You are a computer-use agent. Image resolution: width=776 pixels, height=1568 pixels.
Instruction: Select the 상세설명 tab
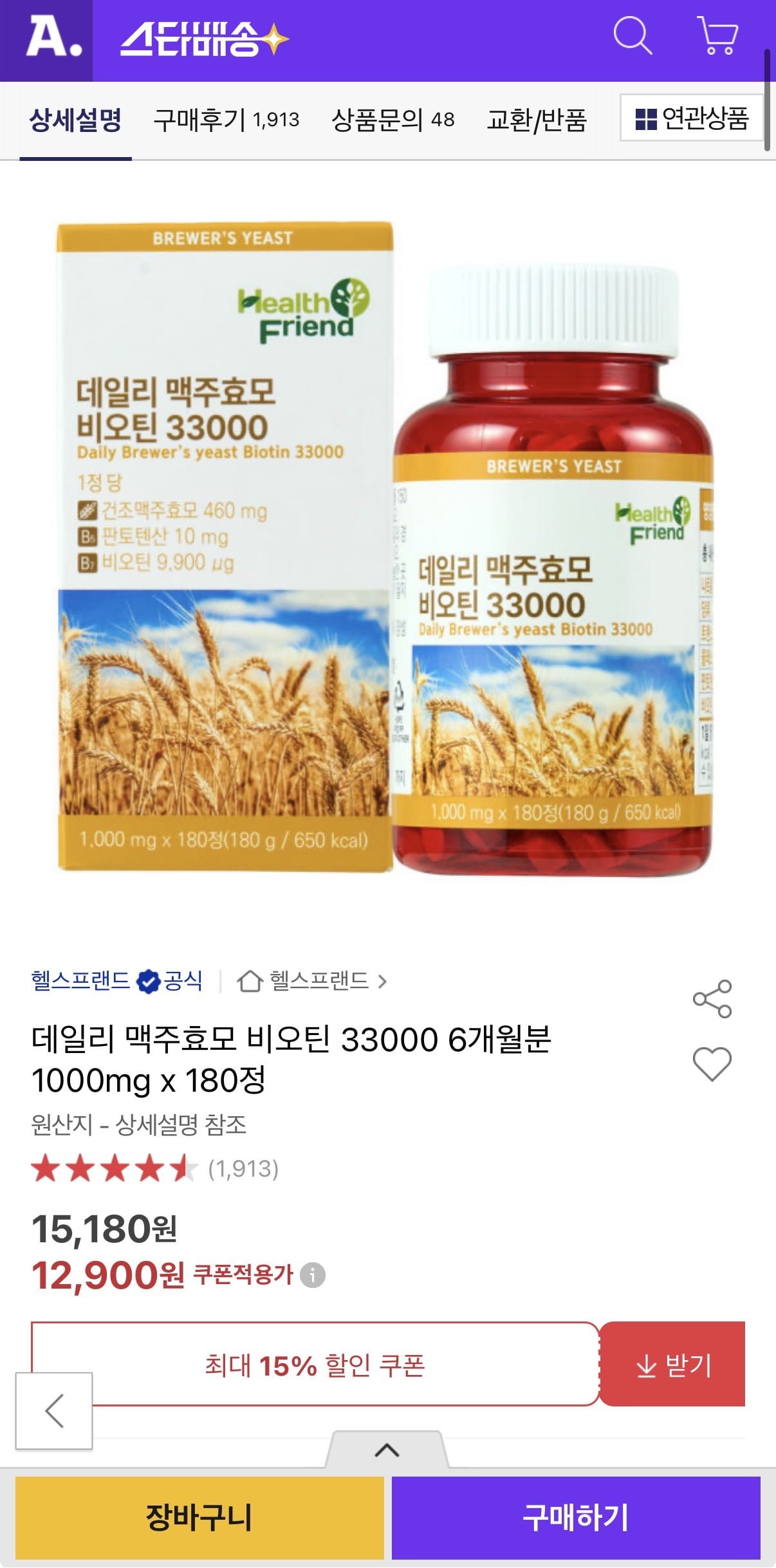click(x=75, y=120)
